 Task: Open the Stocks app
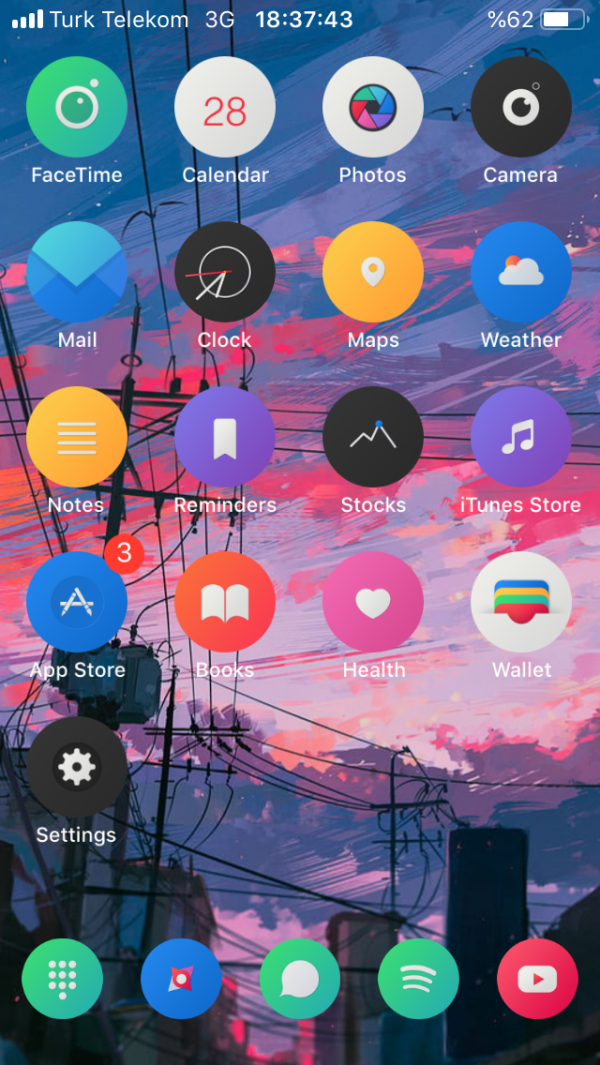click(x=373, y=437)
